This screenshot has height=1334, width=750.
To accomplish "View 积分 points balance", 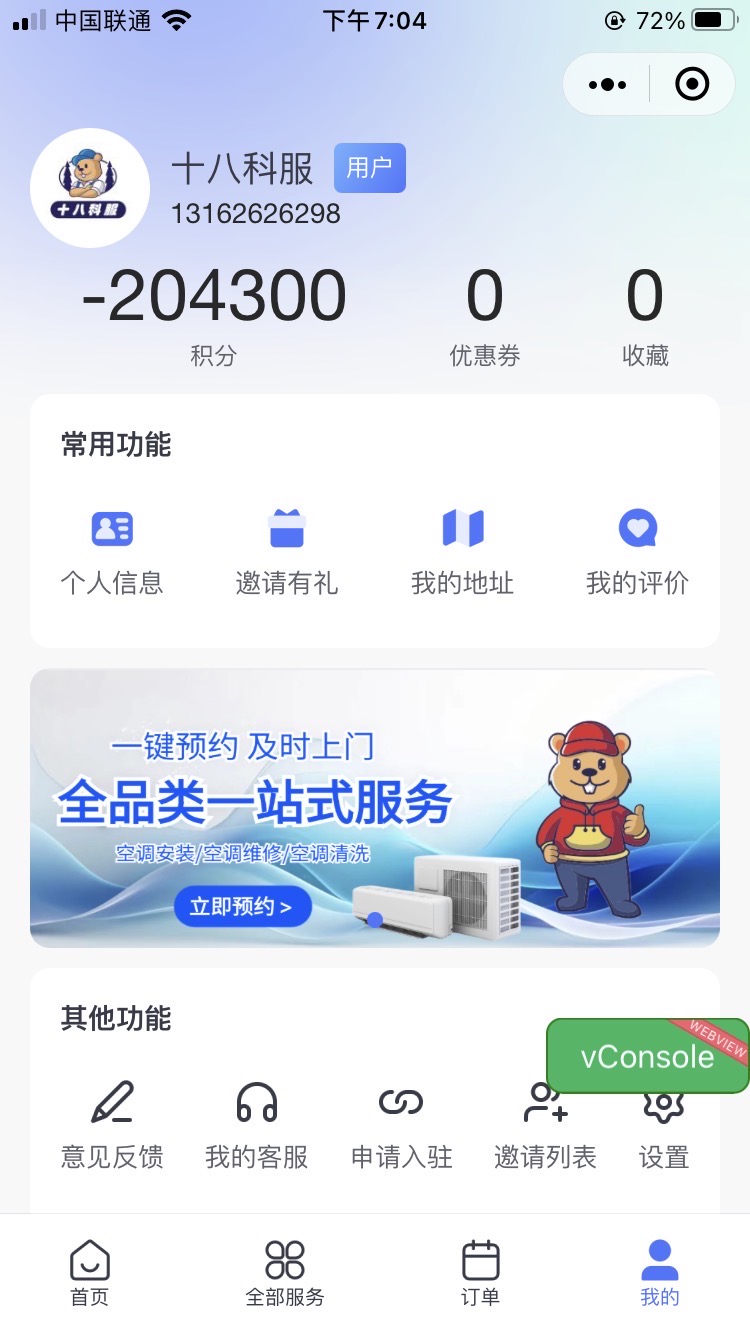I will coord(214,315).
